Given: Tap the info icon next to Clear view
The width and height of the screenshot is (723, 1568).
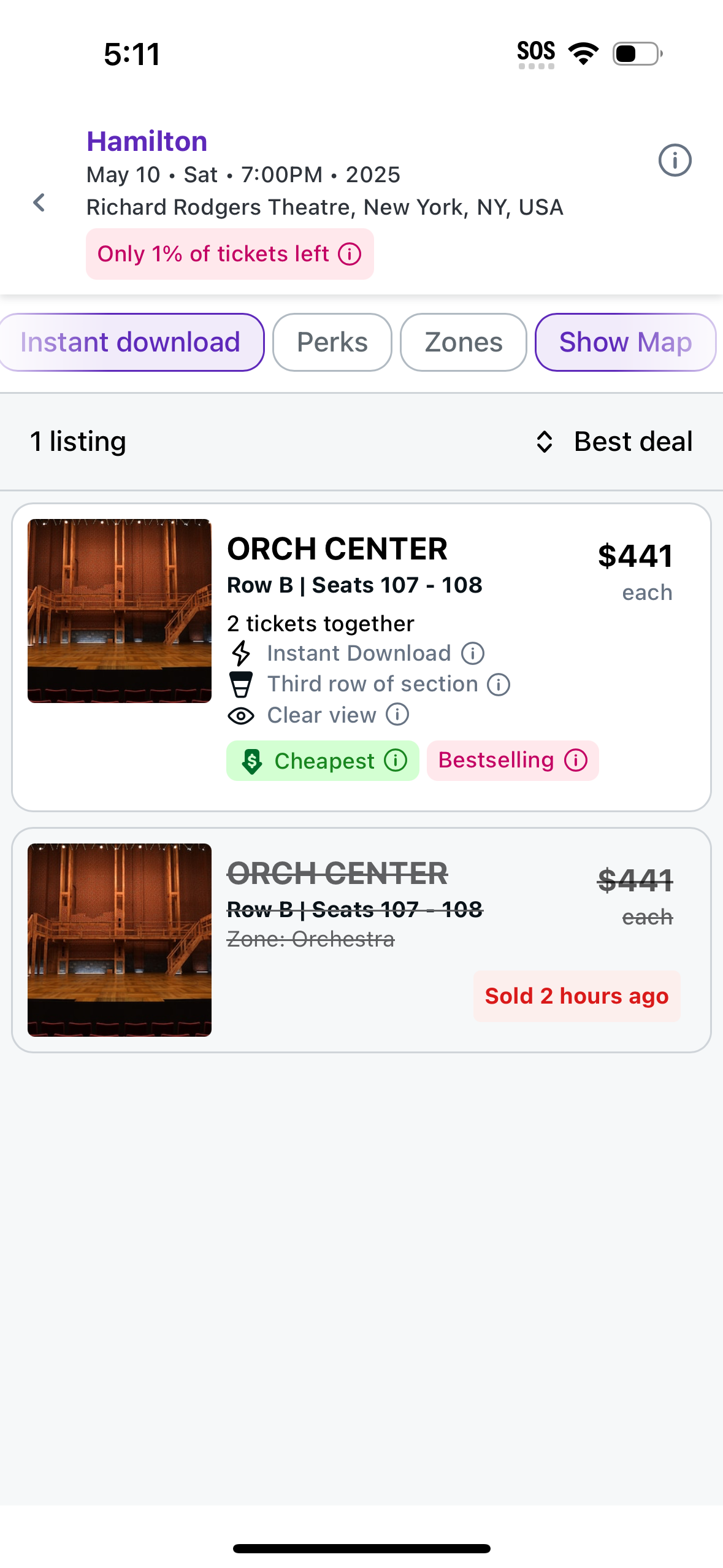Looking at the screenshot, I should click(397, 715).
